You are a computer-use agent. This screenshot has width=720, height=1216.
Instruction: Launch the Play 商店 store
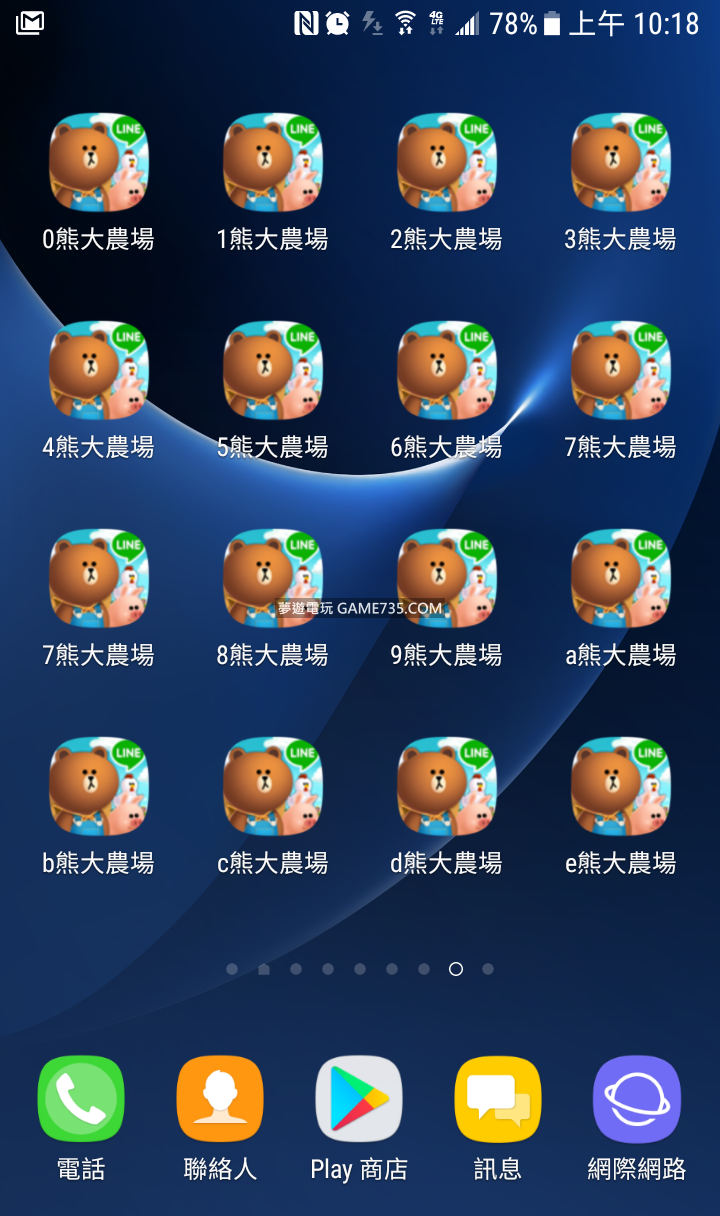(359, 1099)
